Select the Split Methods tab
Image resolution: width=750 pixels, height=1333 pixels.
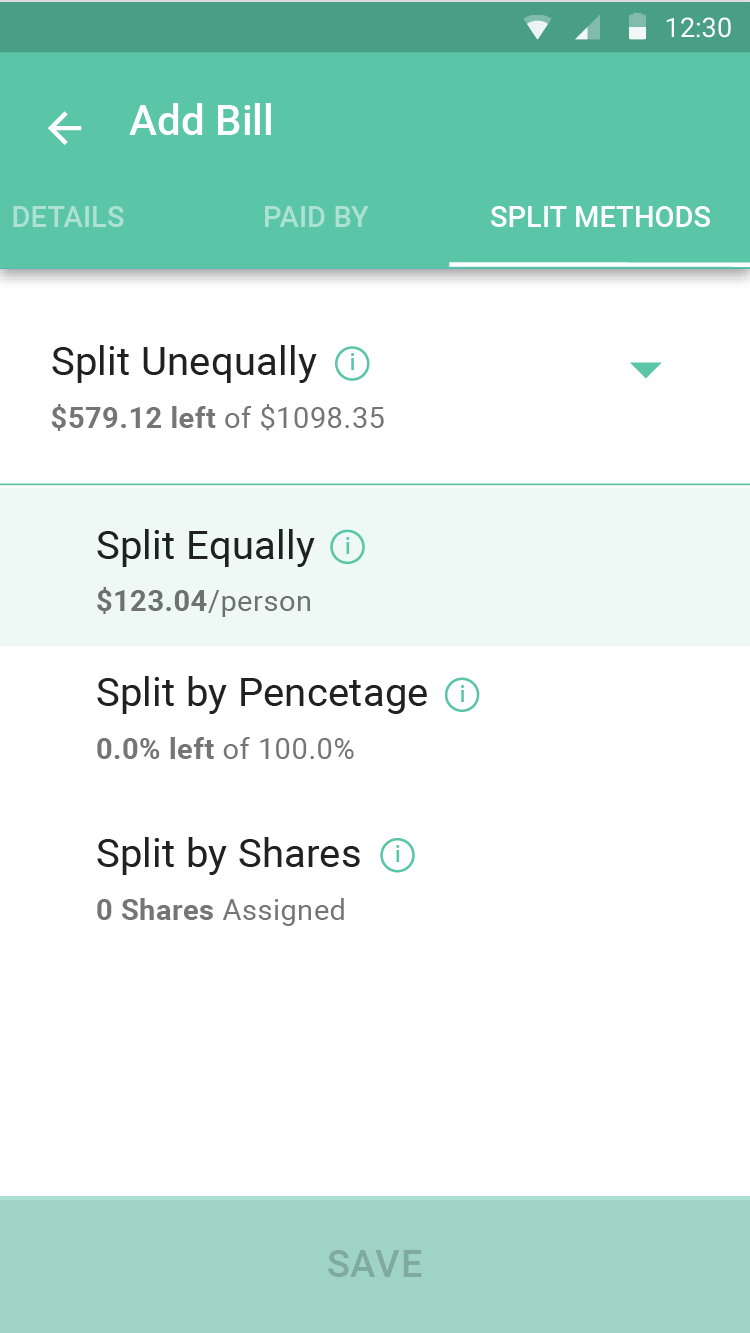point(600,217)
